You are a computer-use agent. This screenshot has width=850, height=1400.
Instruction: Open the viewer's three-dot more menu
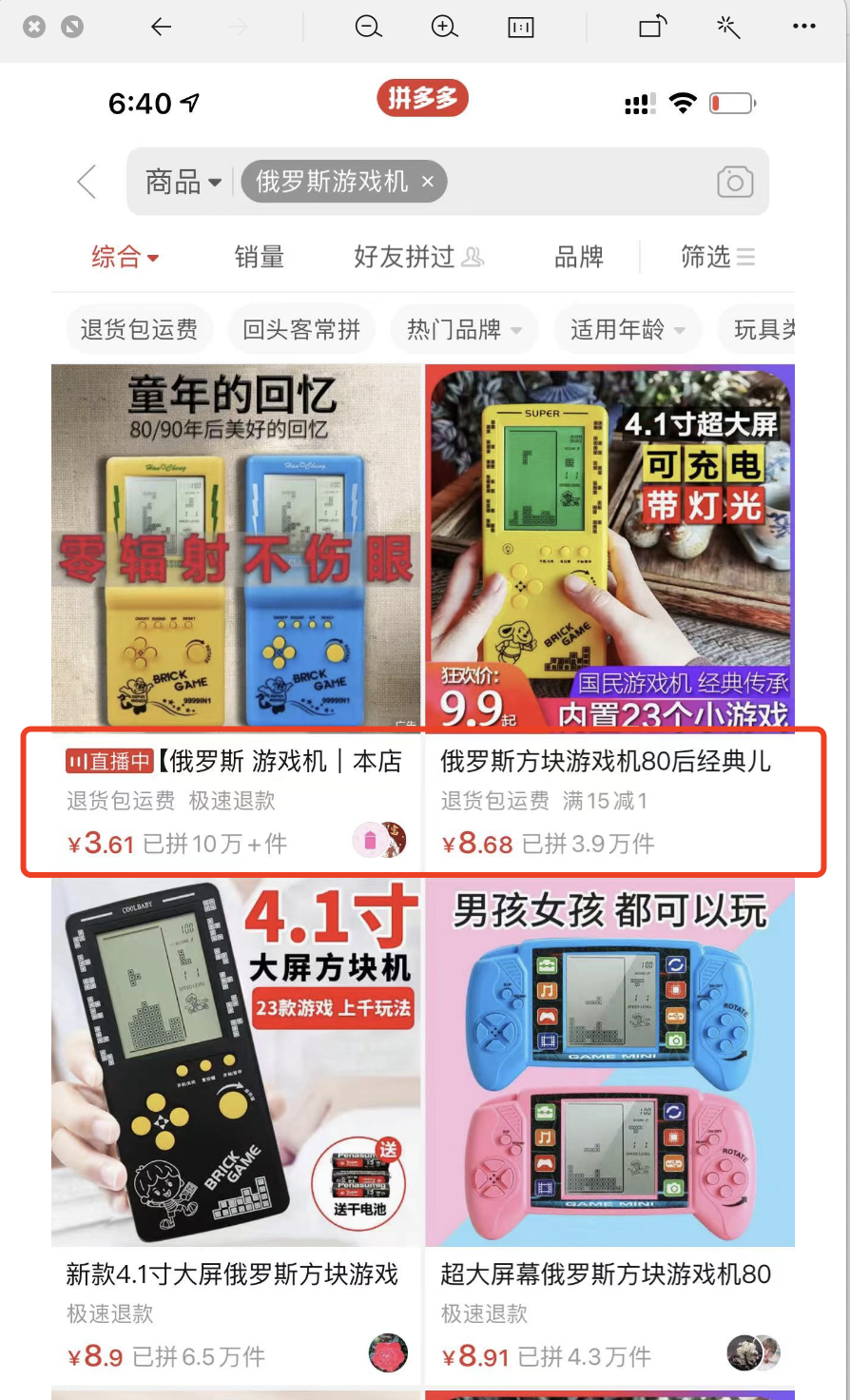point(804,28)
